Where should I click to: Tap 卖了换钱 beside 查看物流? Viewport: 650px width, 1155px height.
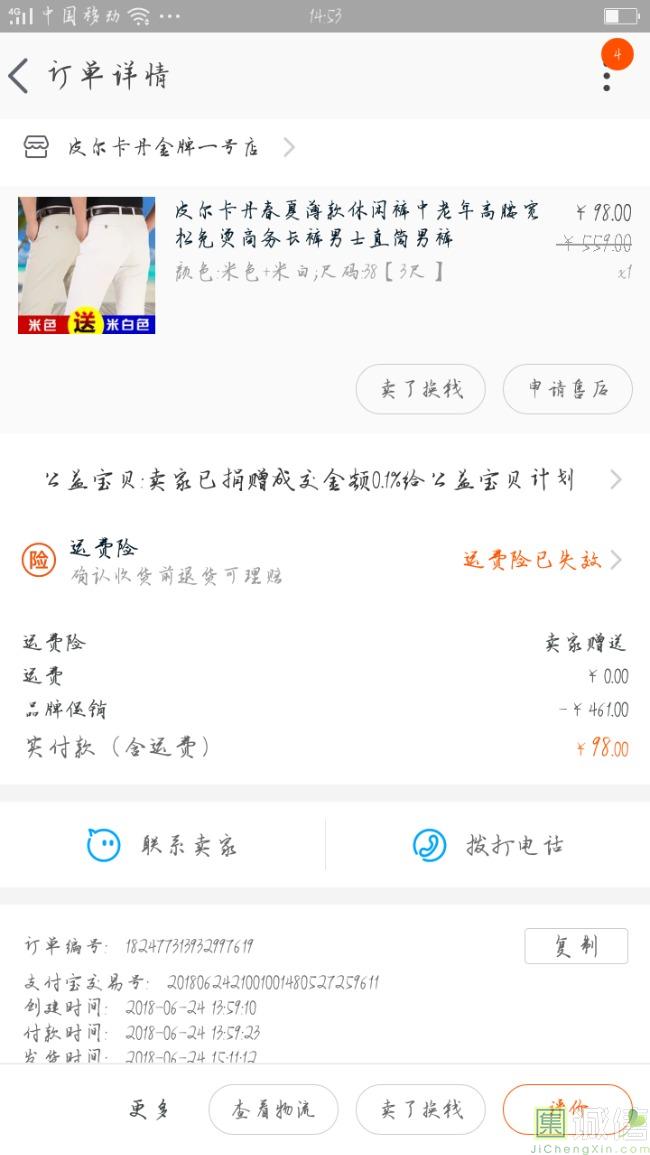pyautogui.click(x=420, y=1109)
